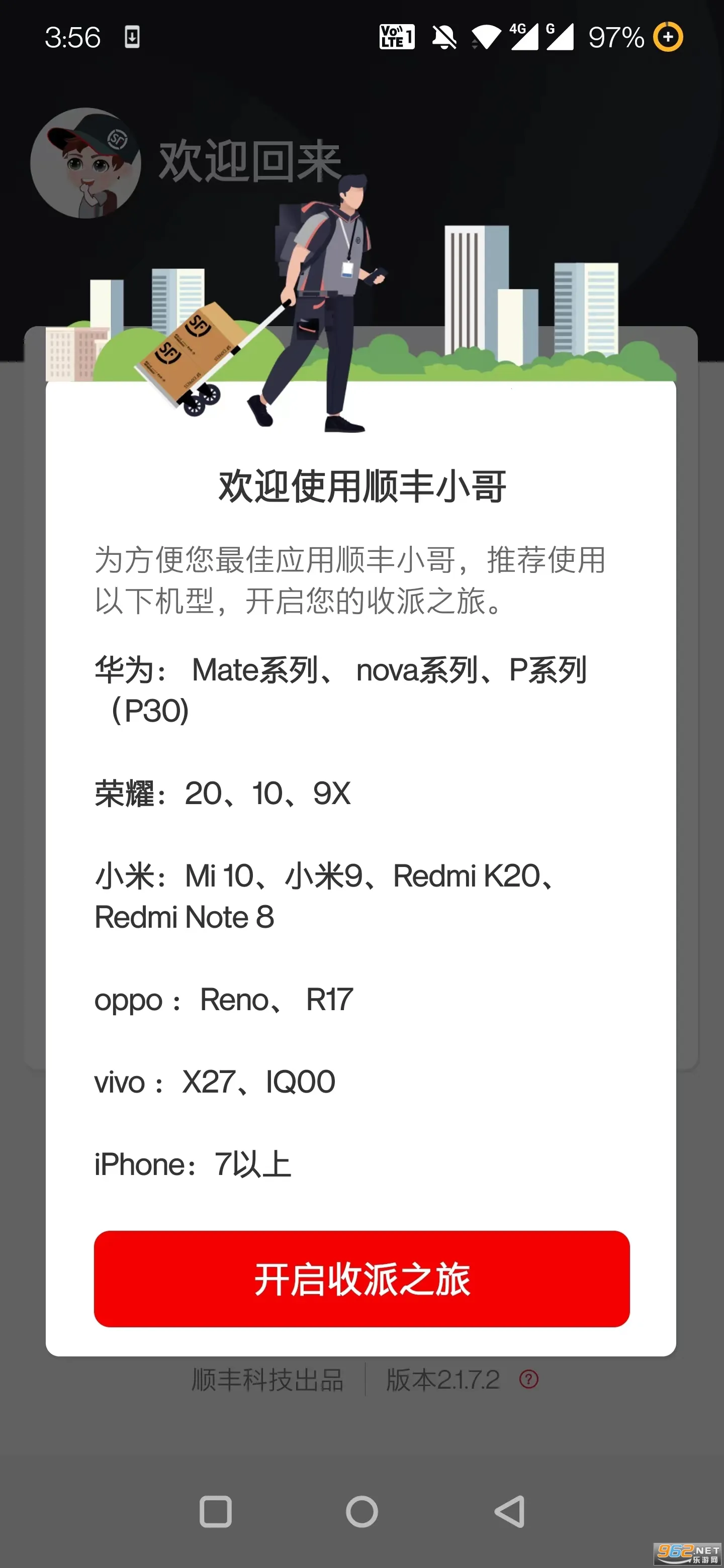The image size is (724, 1568).
Task: Go to the system home screen
Action: tap(361, 1511)
